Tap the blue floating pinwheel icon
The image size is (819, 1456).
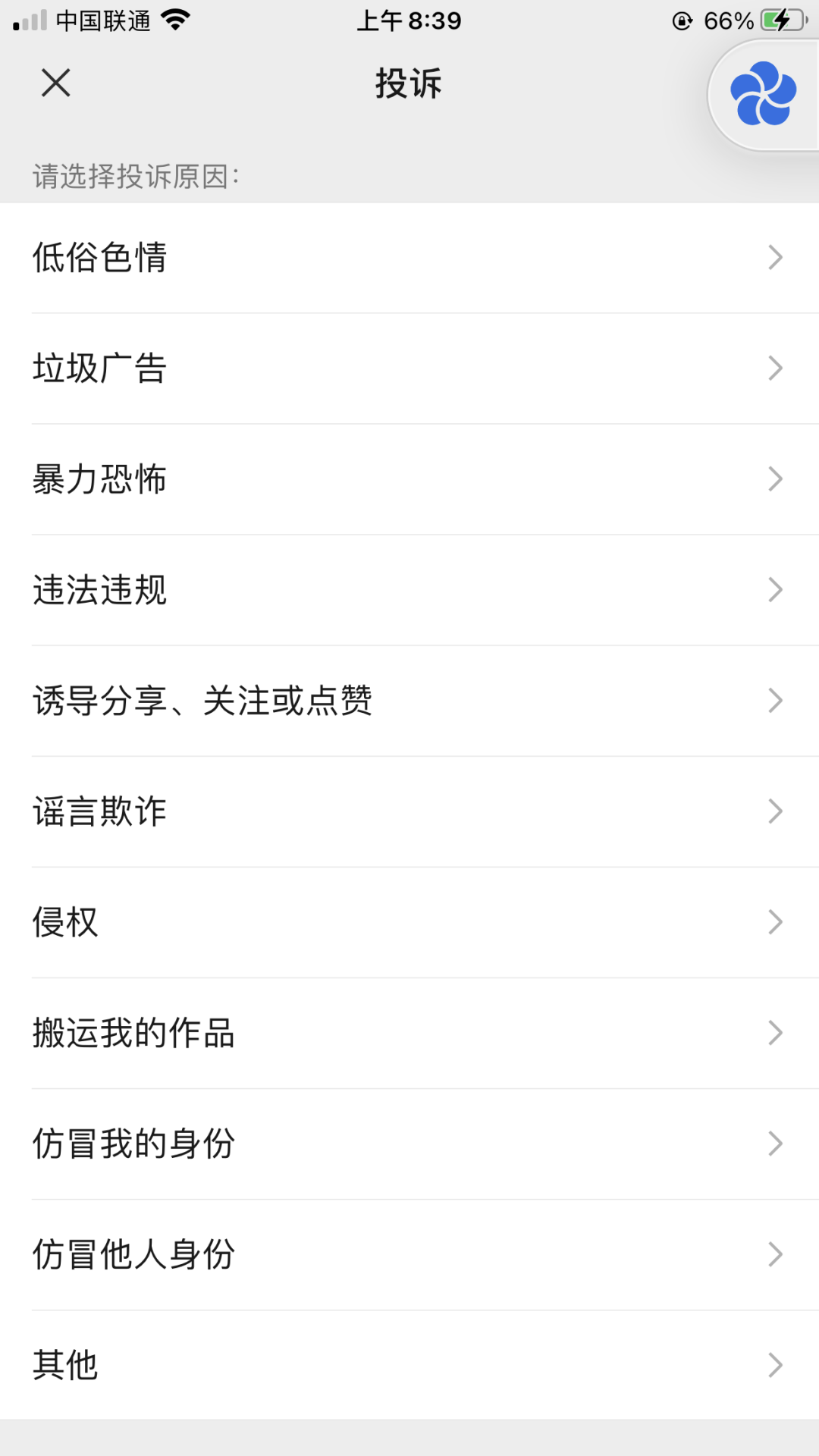pos(763,94)
